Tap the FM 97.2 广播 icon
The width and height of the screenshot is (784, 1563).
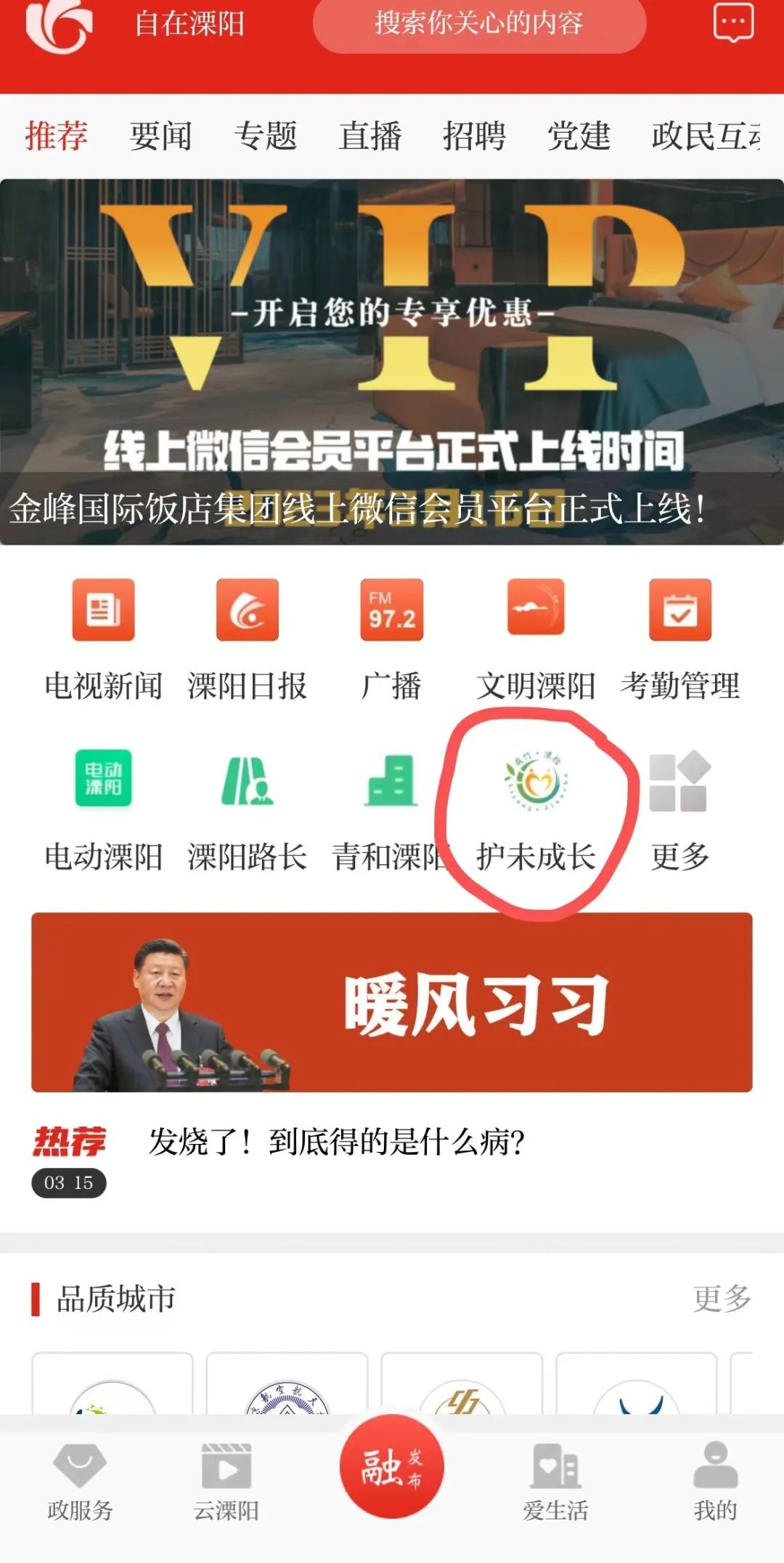point(391,610)
